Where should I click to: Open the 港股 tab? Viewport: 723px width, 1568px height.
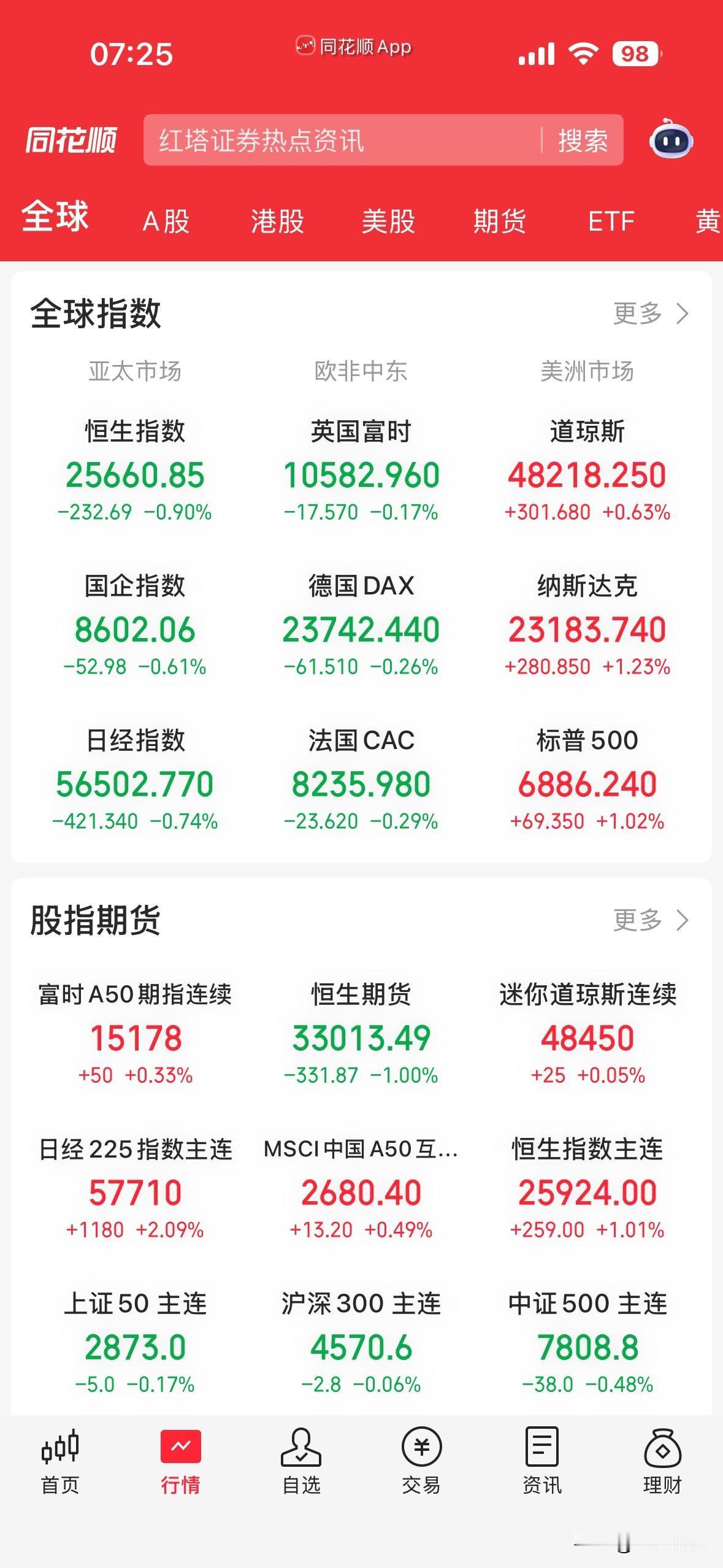(277, 222)
